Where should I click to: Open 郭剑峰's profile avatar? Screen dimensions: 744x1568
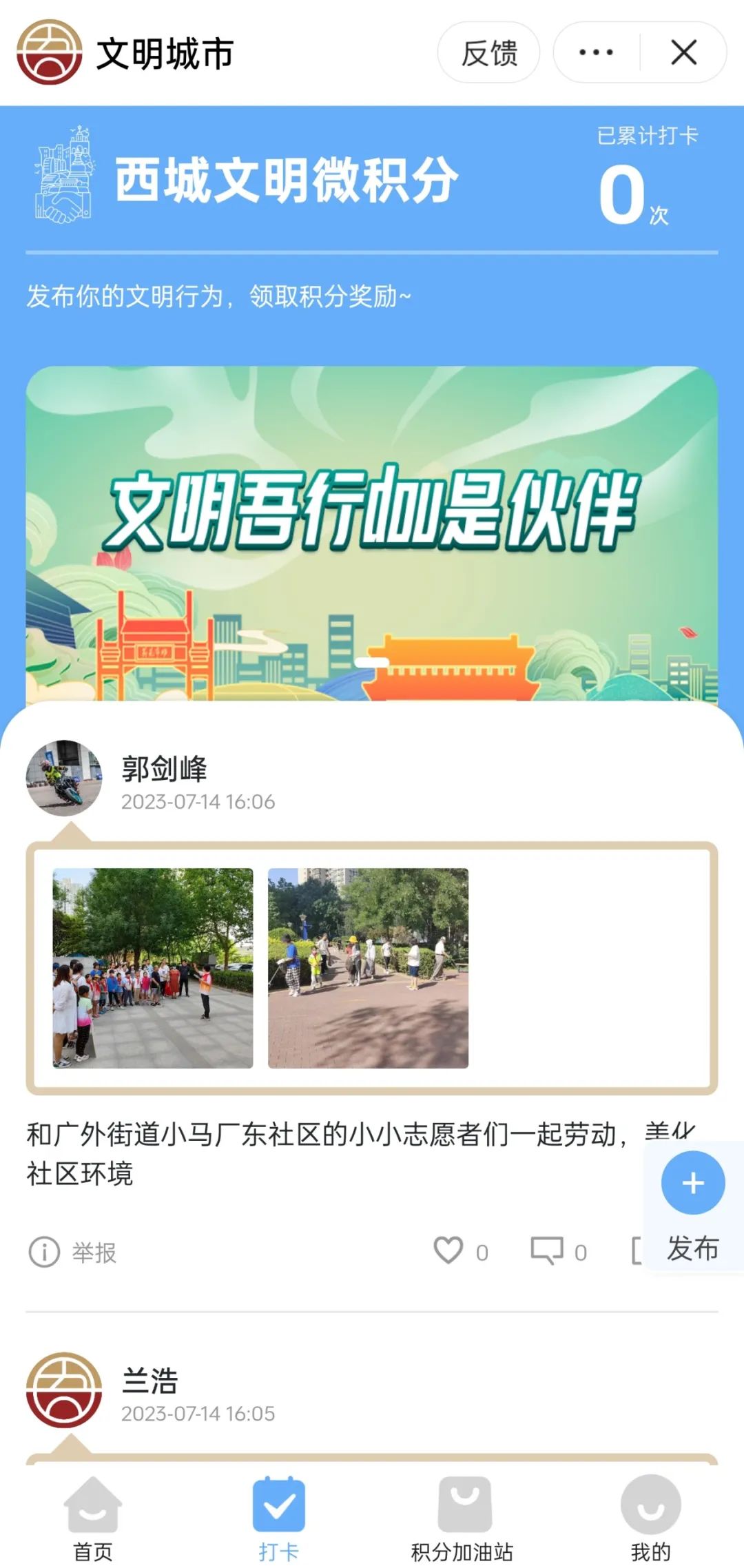pyautogui.click(x=64, y=778)
